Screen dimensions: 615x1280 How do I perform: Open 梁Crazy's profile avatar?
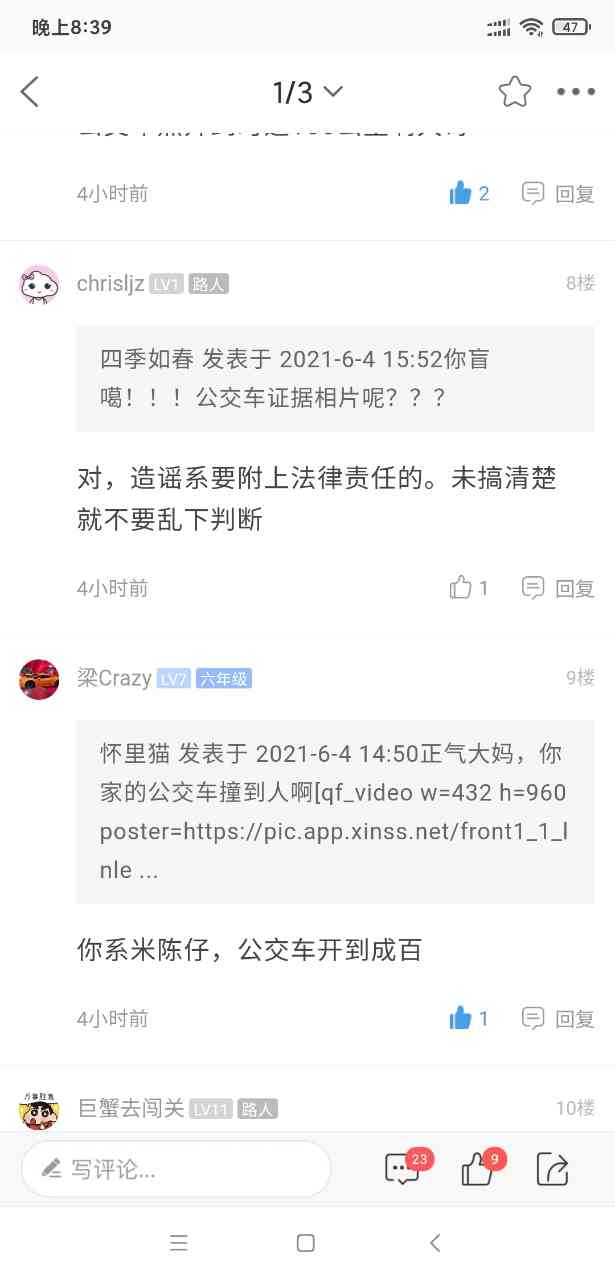tap(39, 679)
